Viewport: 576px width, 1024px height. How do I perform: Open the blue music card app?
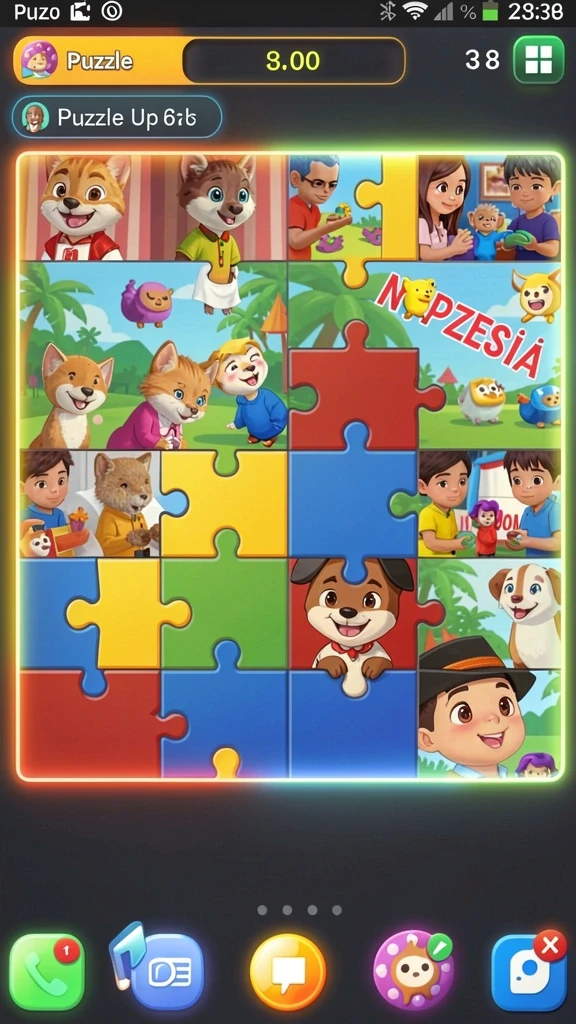(x=160, y=968)
